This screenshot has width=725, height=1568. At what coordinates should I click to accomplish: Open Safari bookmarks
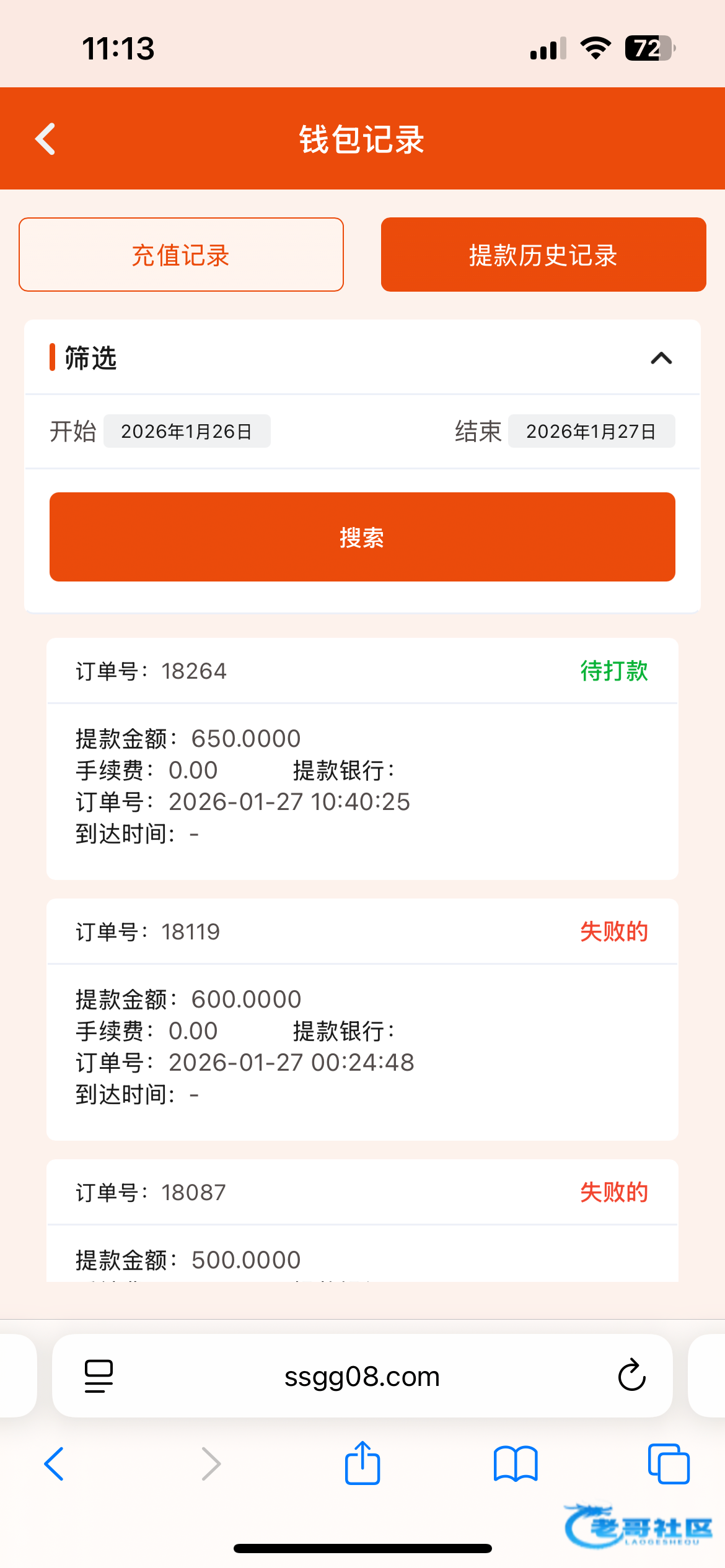click(515, 1464)
